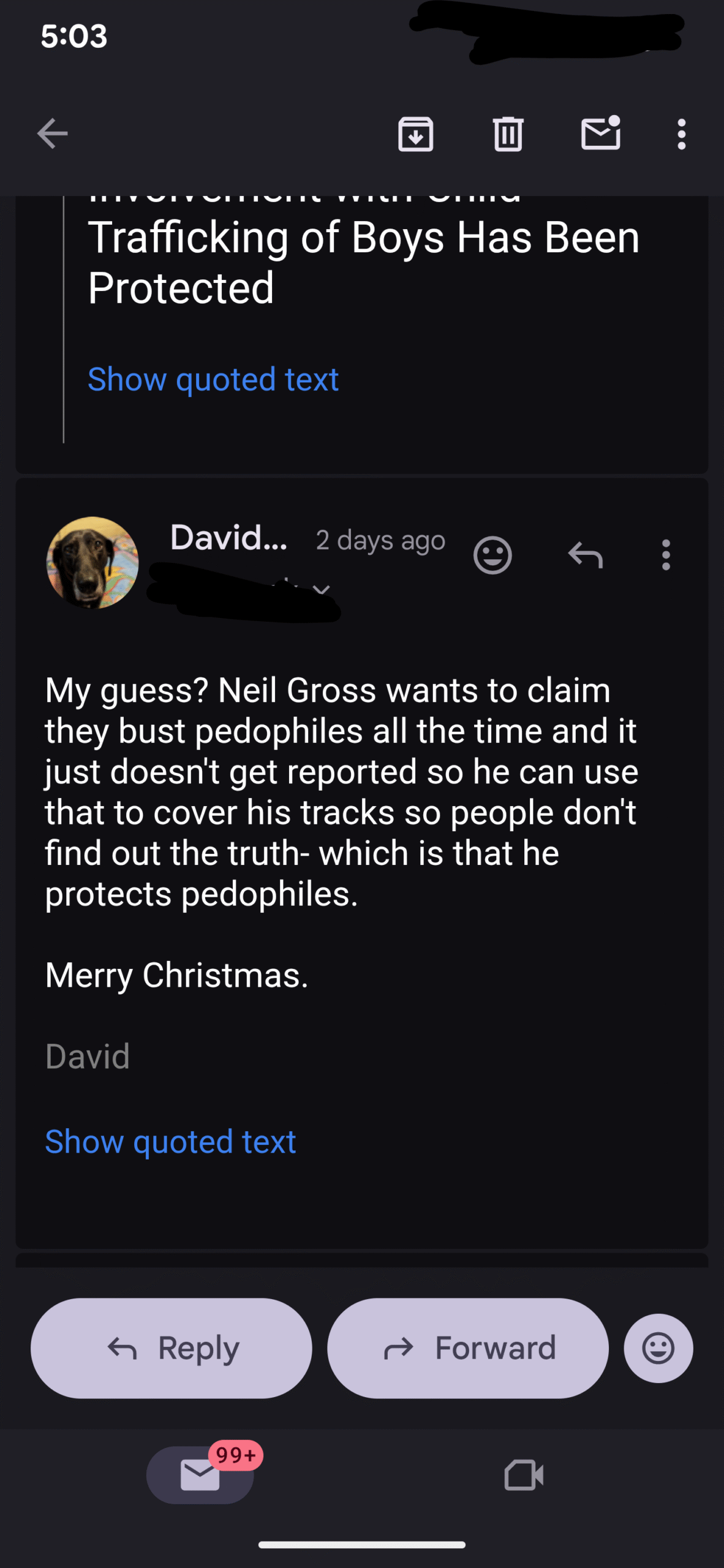Screen dimensions: 724x1568
Task: Go back to the inbox
Action: [x=52, y=134]
